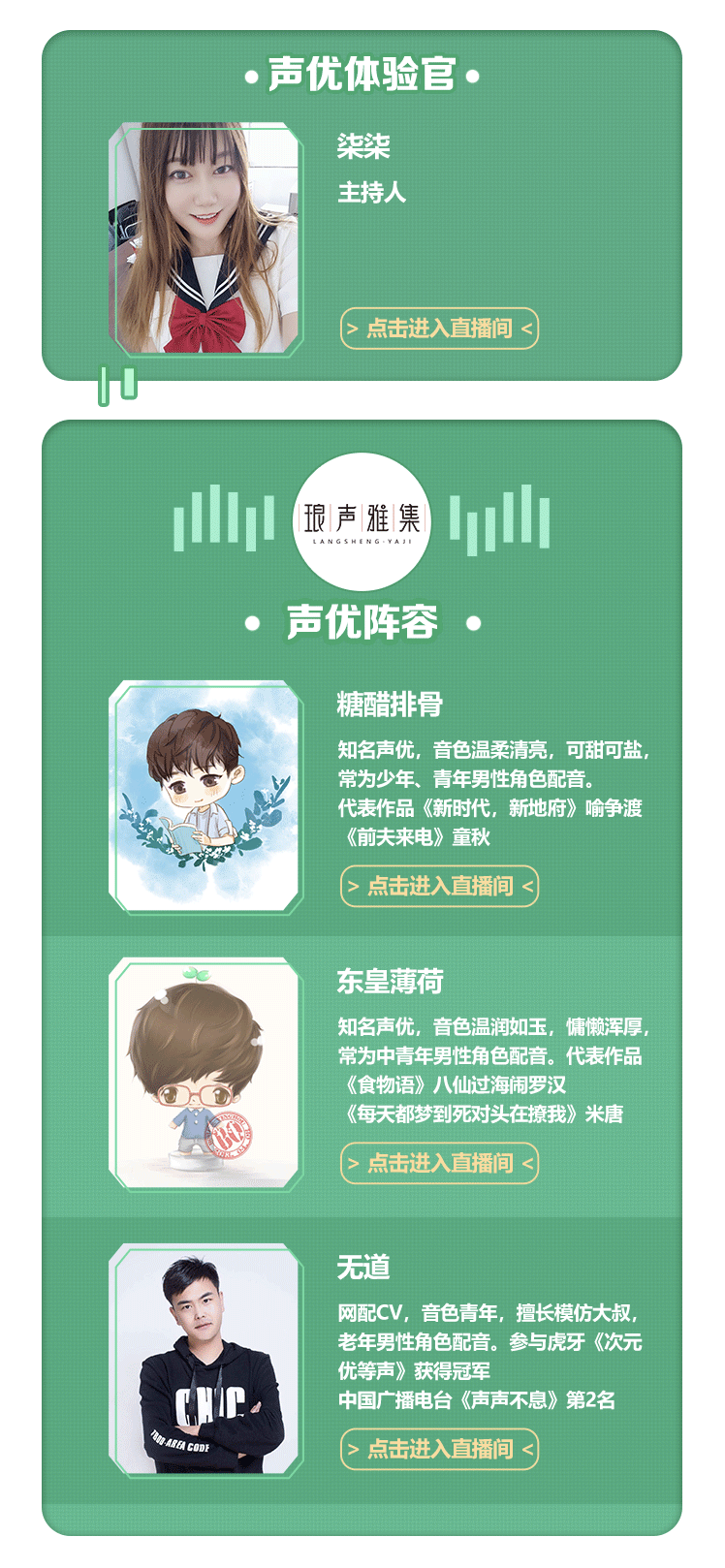
Task: Open 东皇薄荷's live room button
Action: (x=439, y=1163)
